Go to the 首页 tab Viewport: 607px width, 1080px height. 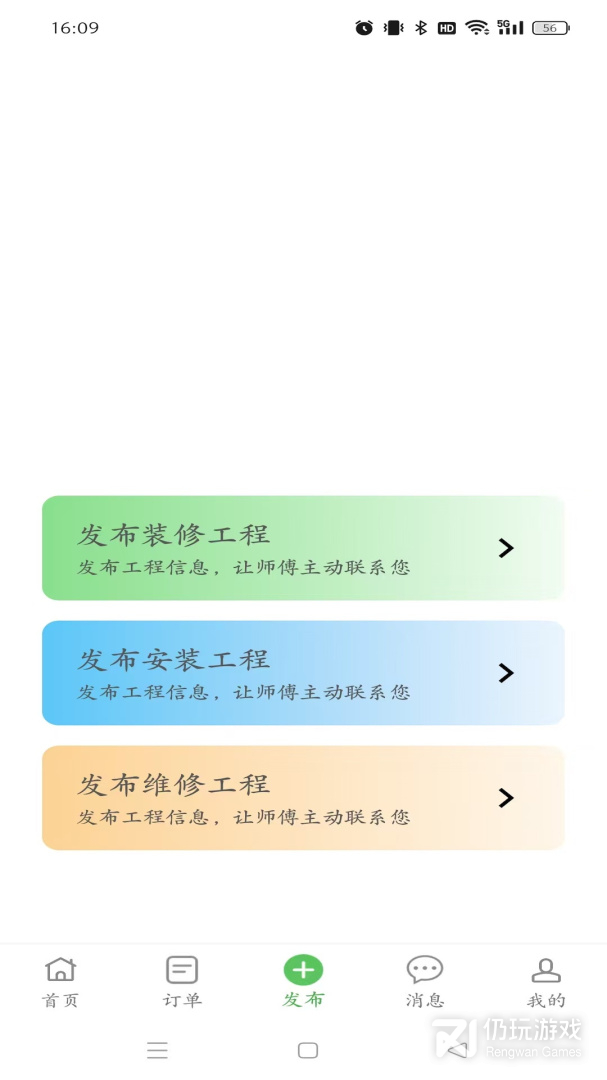pyautogui.click(x=61, y=982)
